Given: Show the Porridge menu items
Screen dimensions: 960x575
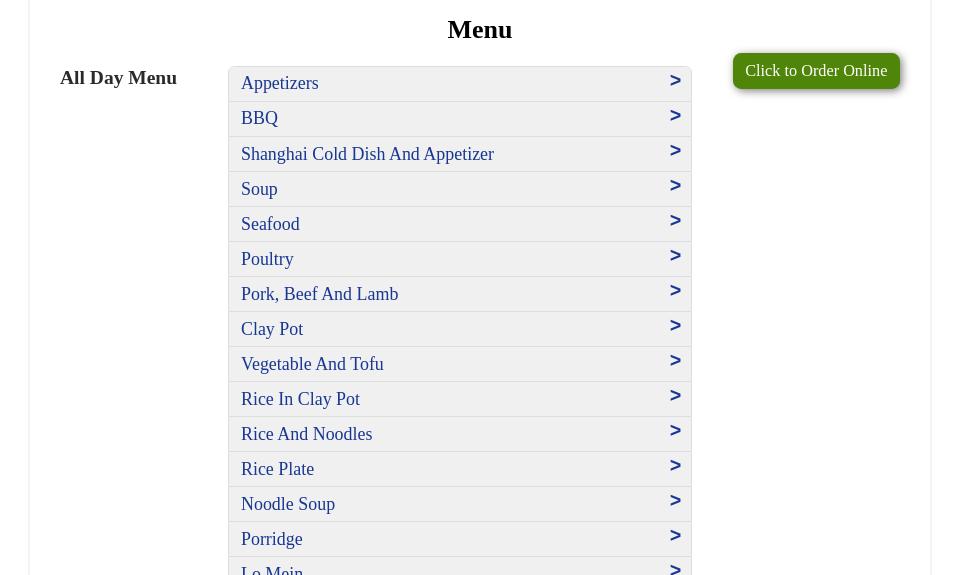Looking at the screenshot, I should click(x=459, y=539).
